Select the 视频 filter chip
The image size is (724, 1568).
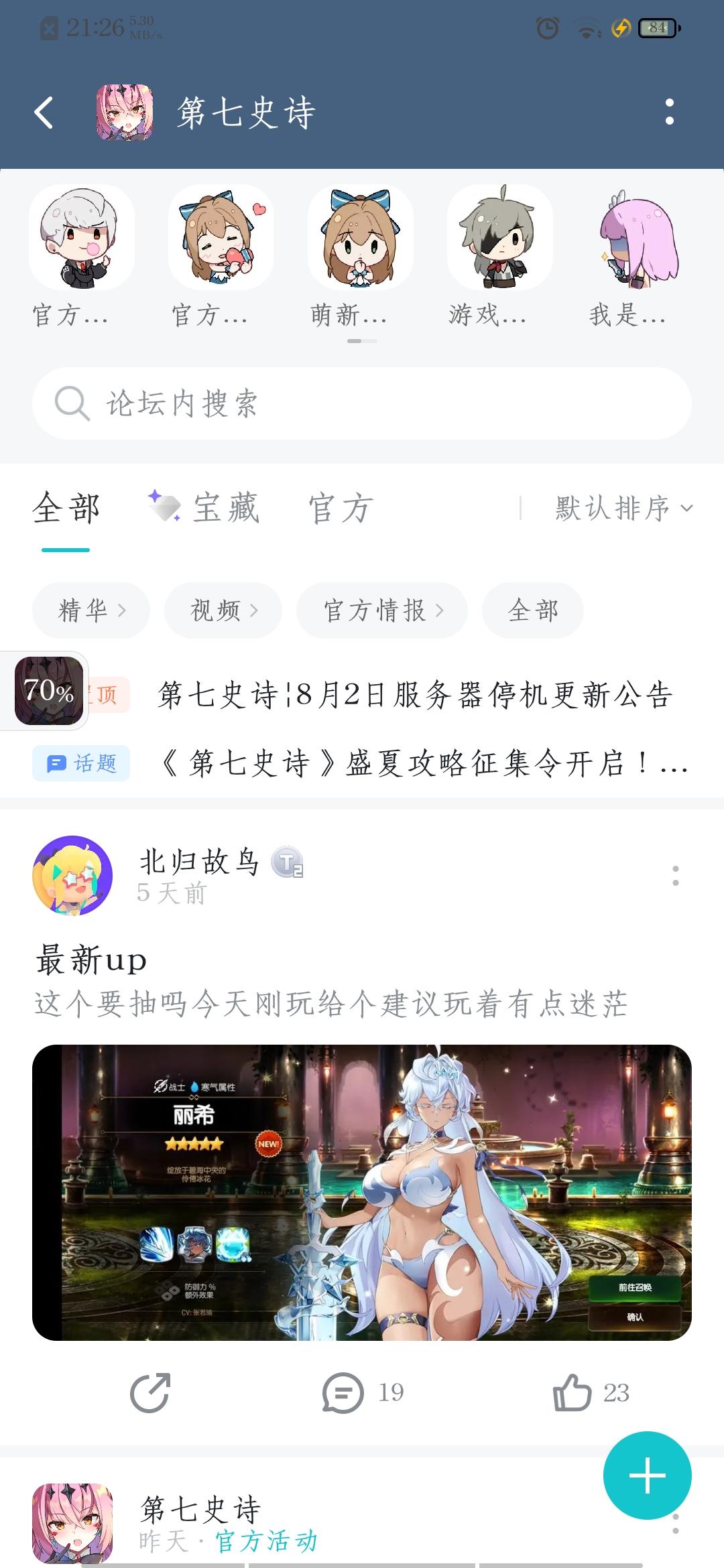223,610
